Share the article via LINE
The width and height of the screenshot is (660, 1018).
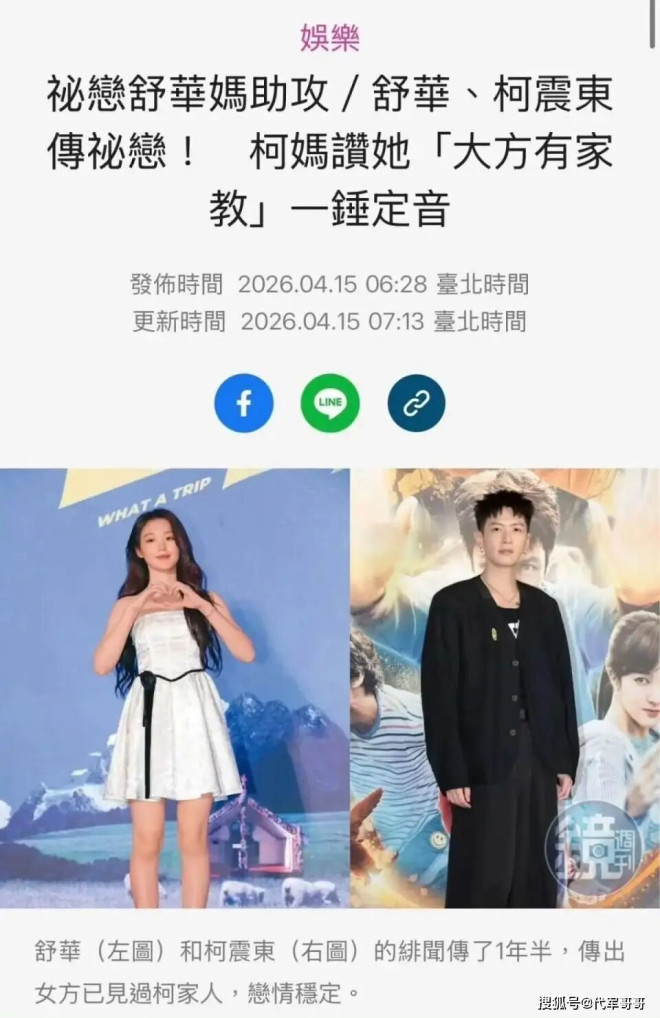click(x=330, y=403)
